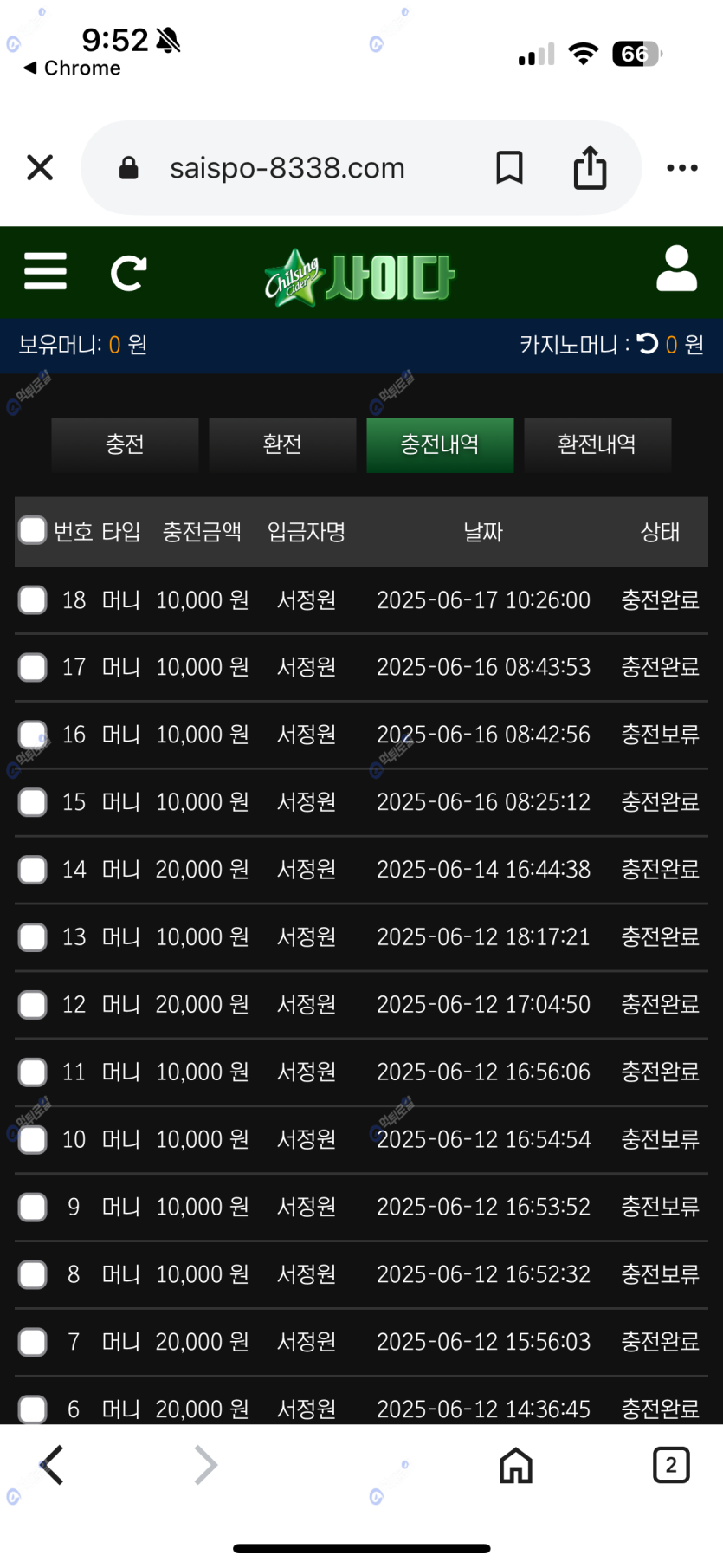Switch to the 환전 tab
This screenshot has height=1568, width=723.
pyautogui.click(x=282, y=444)
